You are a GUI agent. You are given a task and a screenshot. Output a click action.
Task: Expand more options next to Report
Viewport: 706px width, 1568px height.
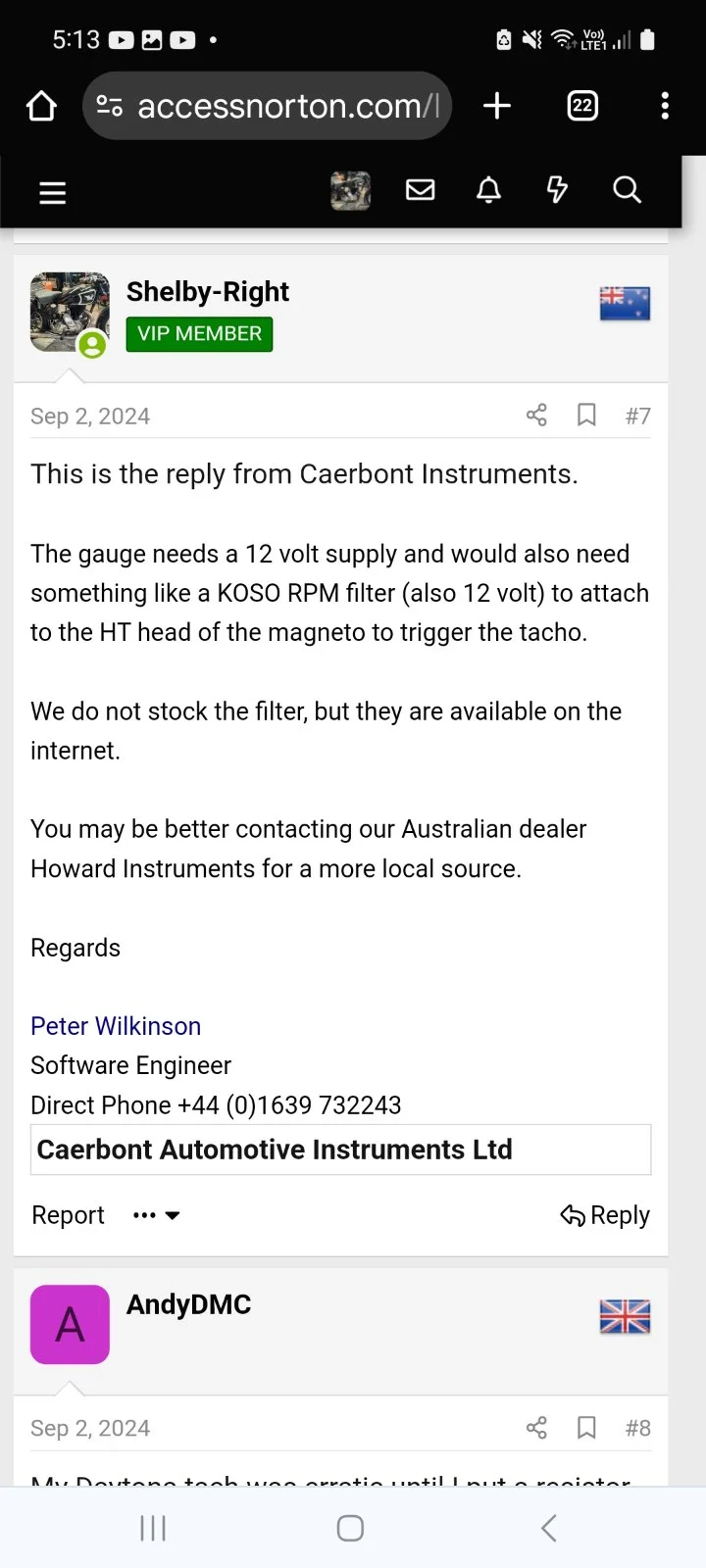pos(157,1215)
